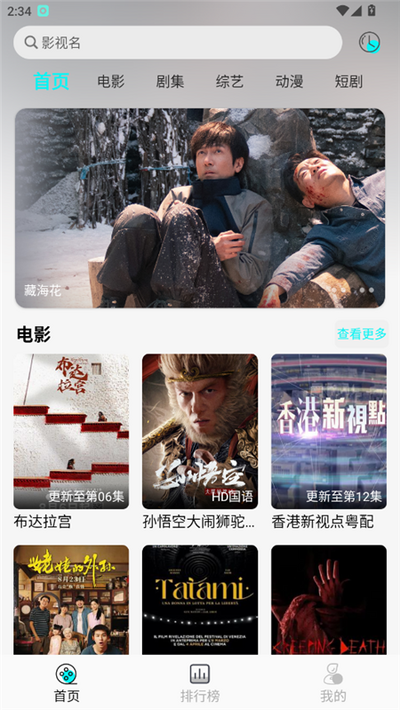Select the 首页 bottom navigation tab
This screenshot has height=710, width=400.
point(67,683)
